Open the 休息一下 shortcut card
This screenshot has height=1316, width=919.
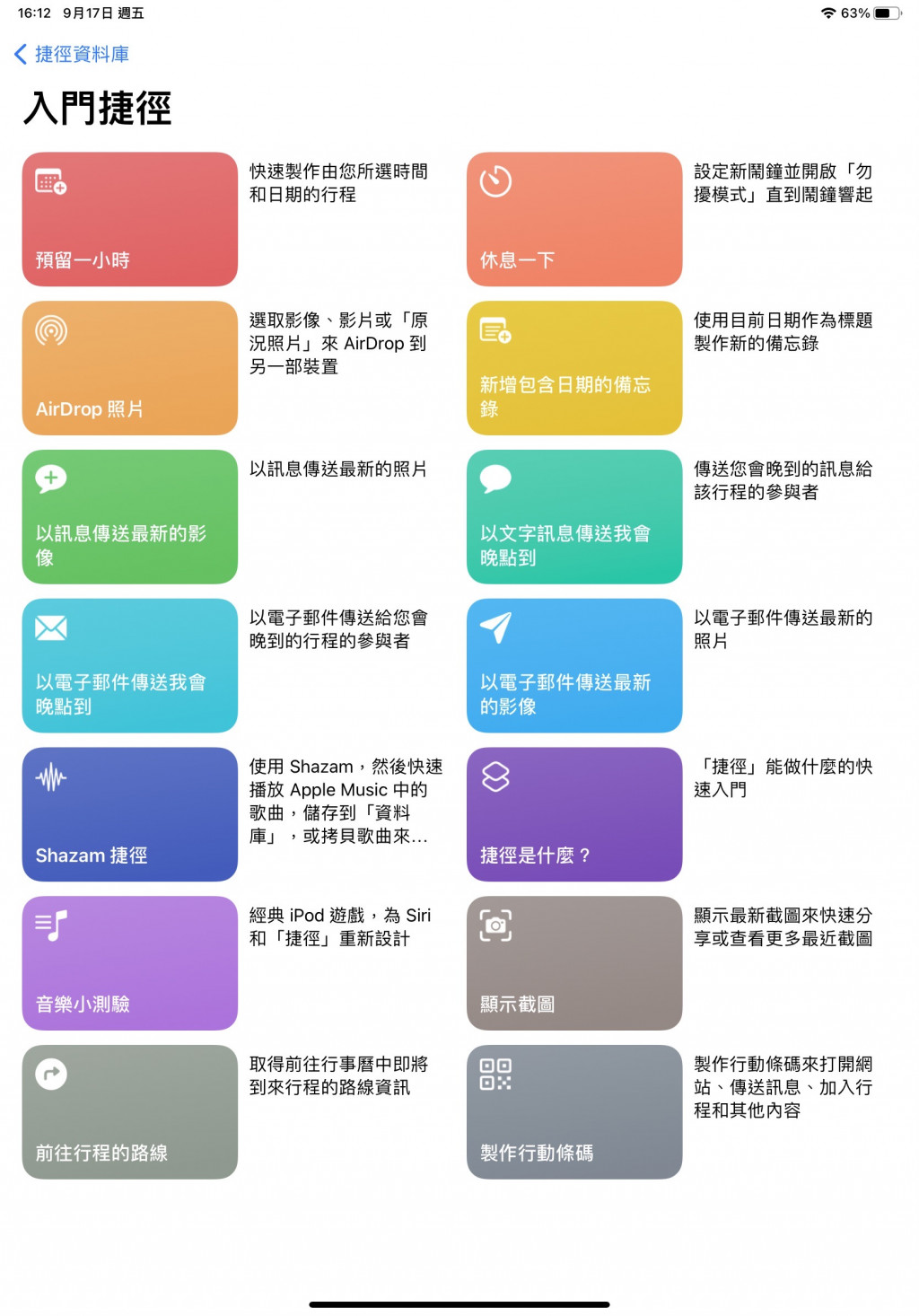574,219
